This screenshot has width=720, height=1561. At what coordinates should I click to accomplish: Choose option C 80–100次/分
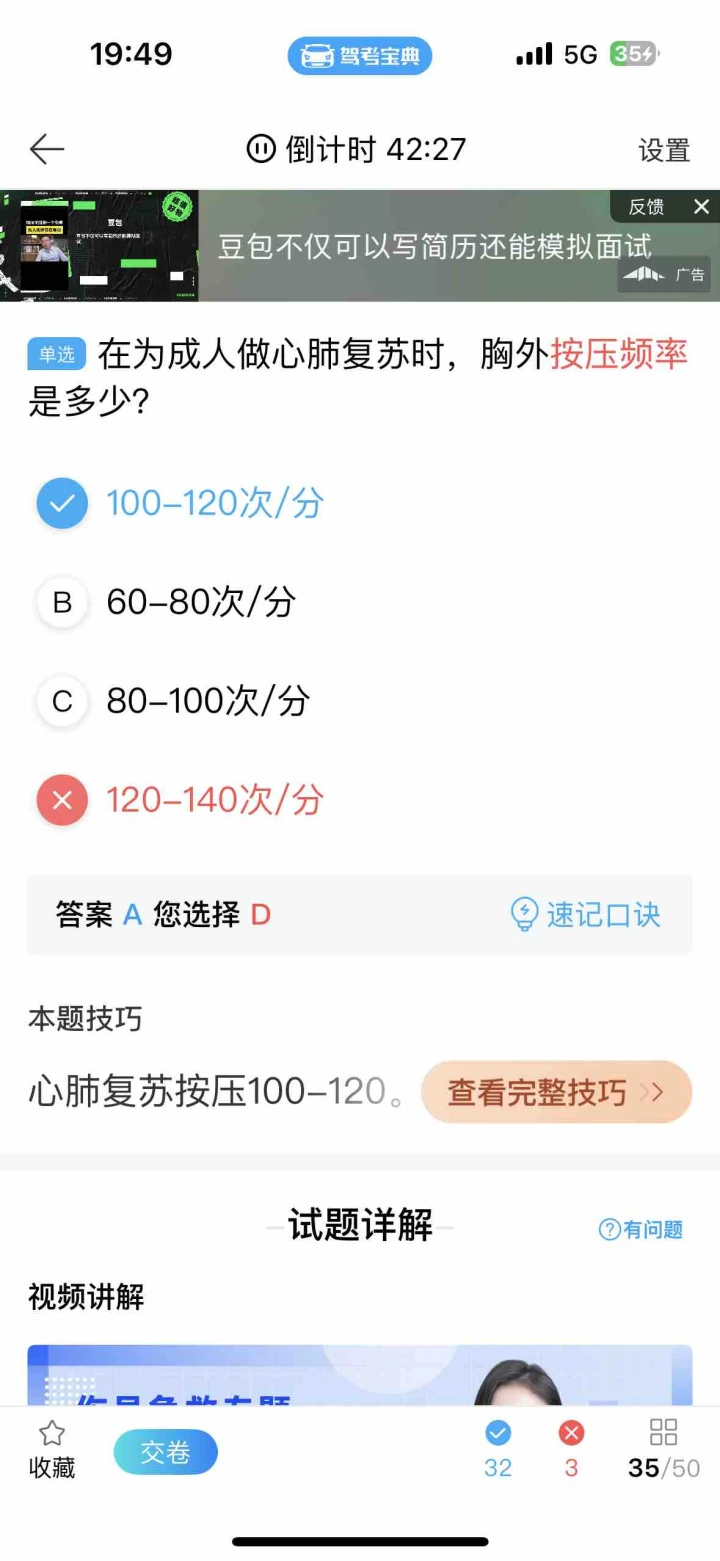pyautogui.click(x=207, y=701)
